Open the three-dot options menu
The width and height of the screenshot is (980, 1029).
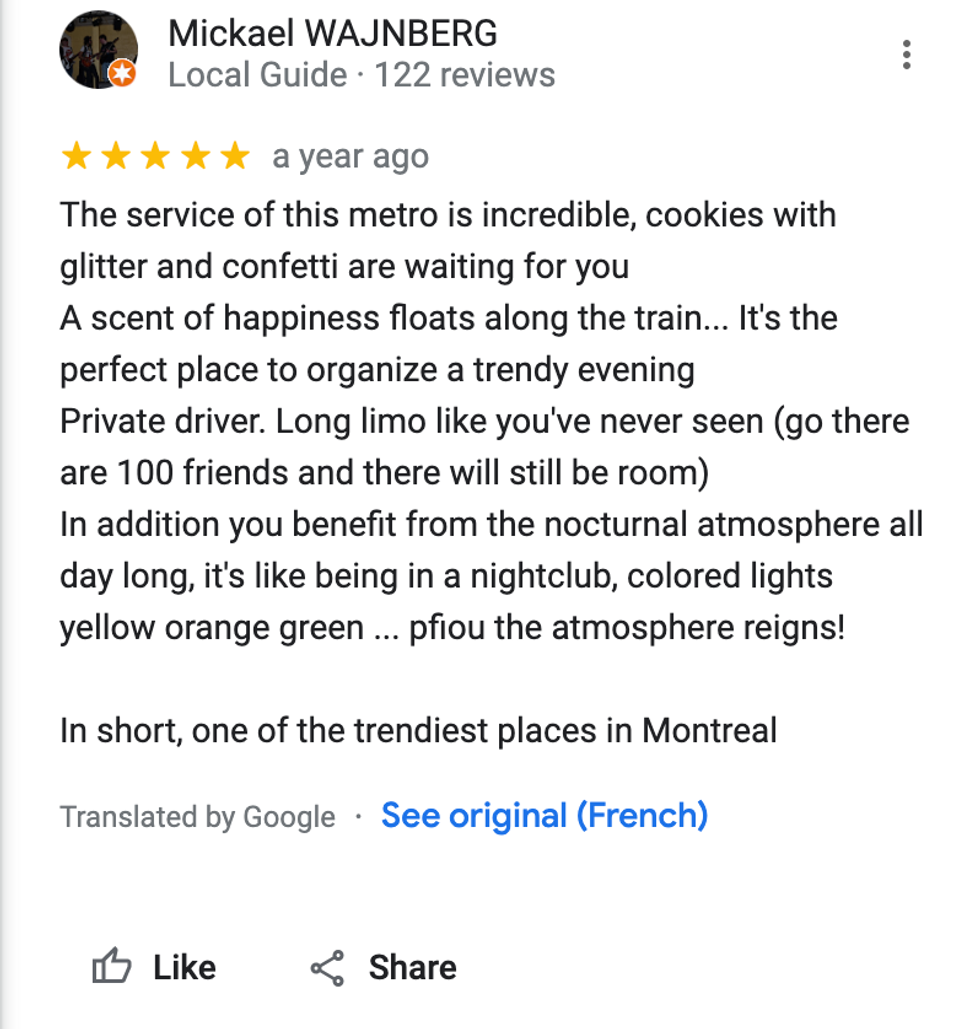907,55
